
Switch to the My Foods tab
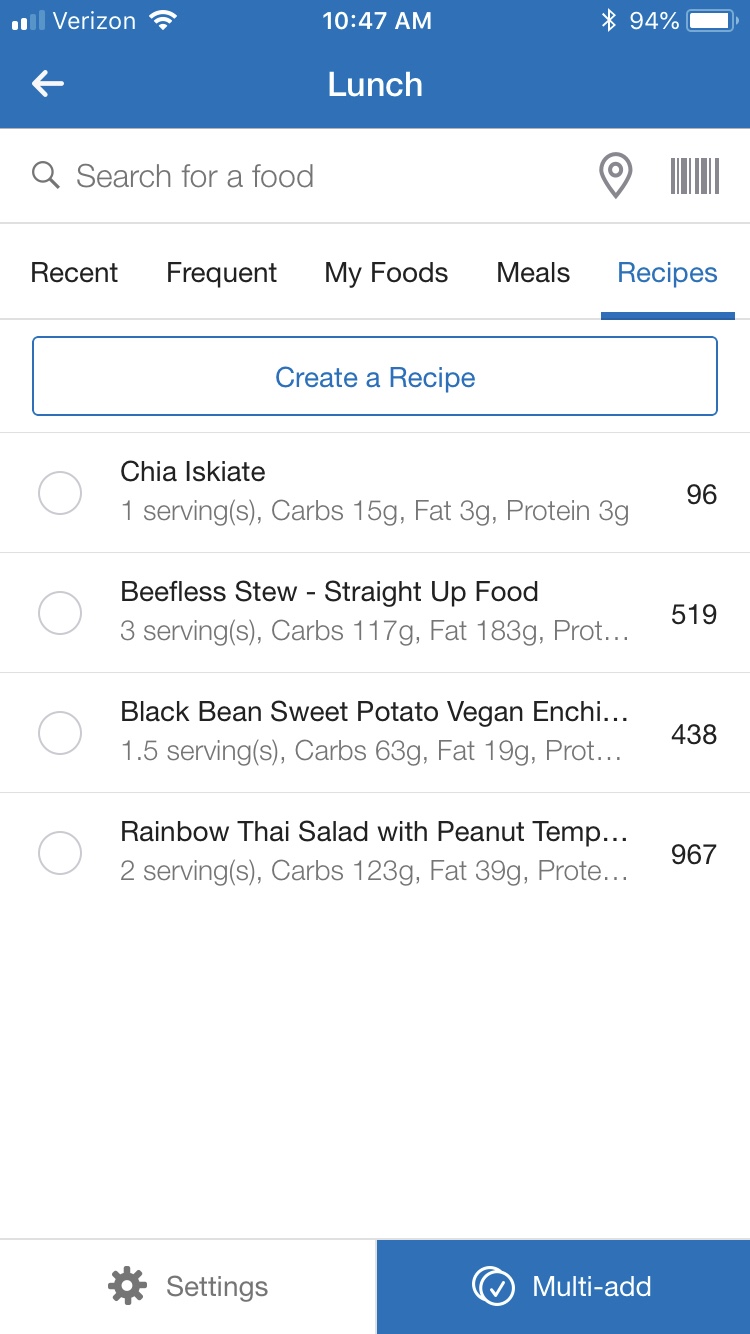pos(386,273)
